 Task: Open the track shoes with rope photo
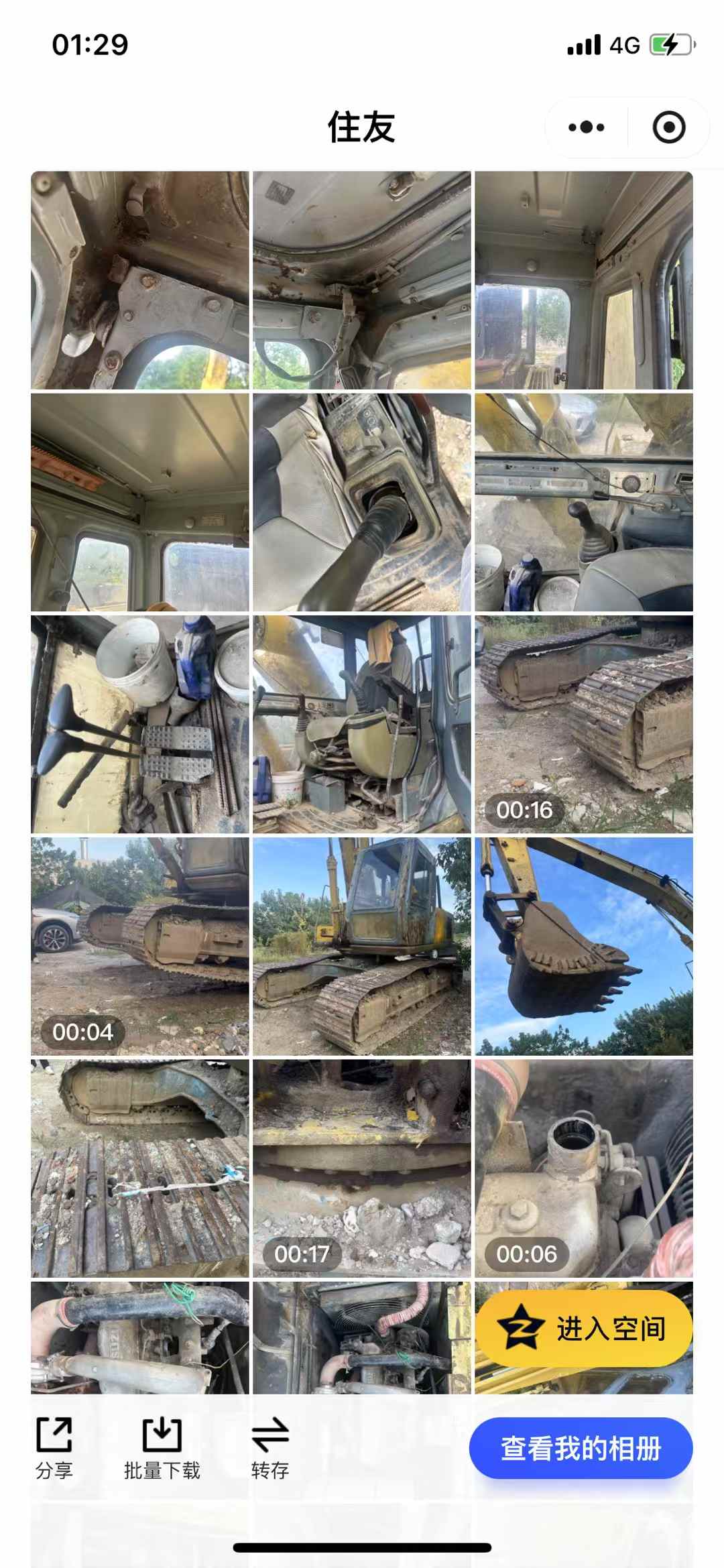(x=139, y=1168)
